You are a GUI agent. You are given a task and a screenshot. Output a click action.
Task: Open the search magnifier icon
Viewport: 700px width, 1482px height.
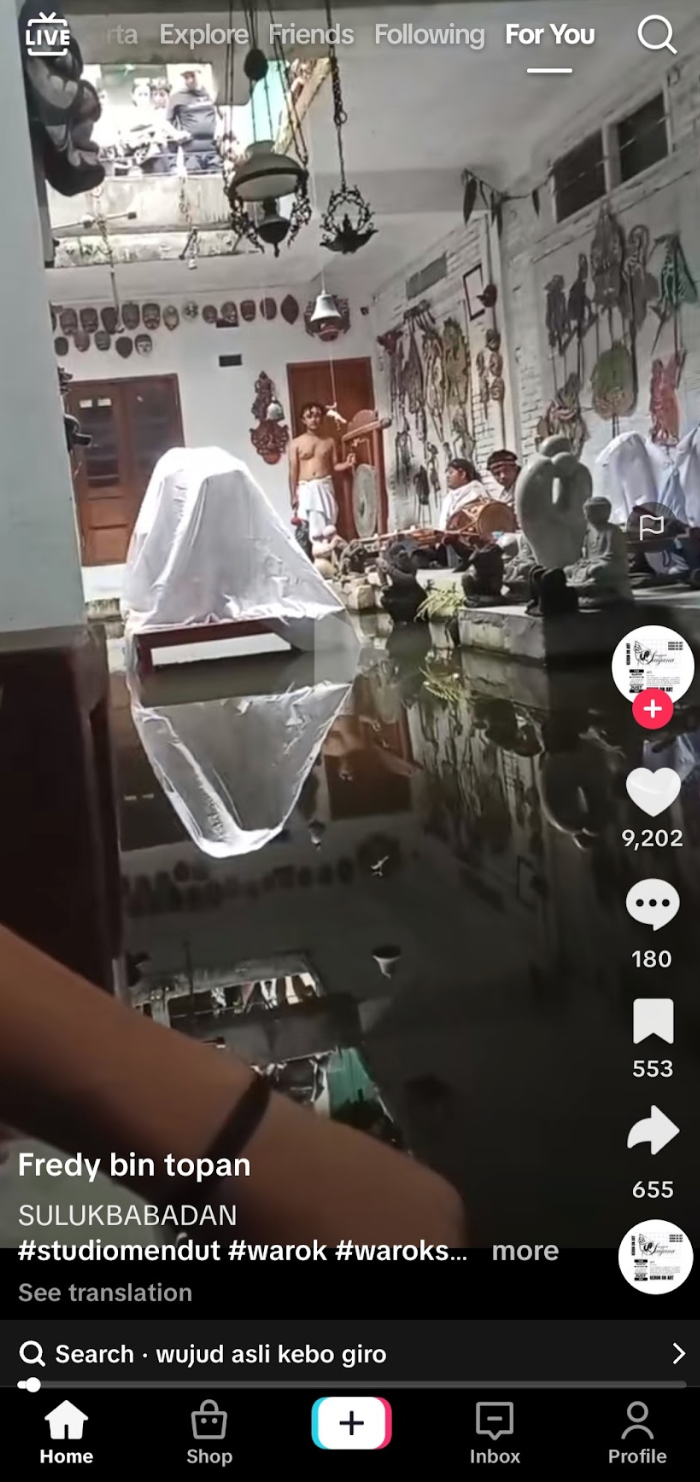656,35
